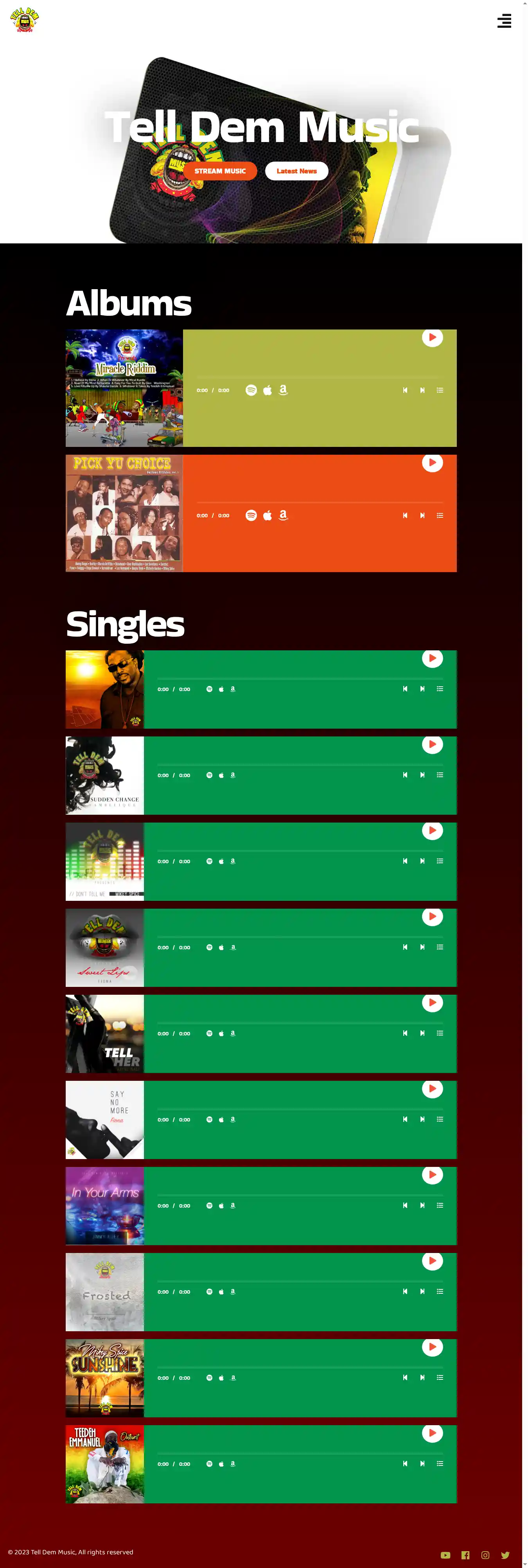The height and width of the screenshot is (1568, 528).
Task: Visit the YouTube channel in footer
Action: [445, 1555]
